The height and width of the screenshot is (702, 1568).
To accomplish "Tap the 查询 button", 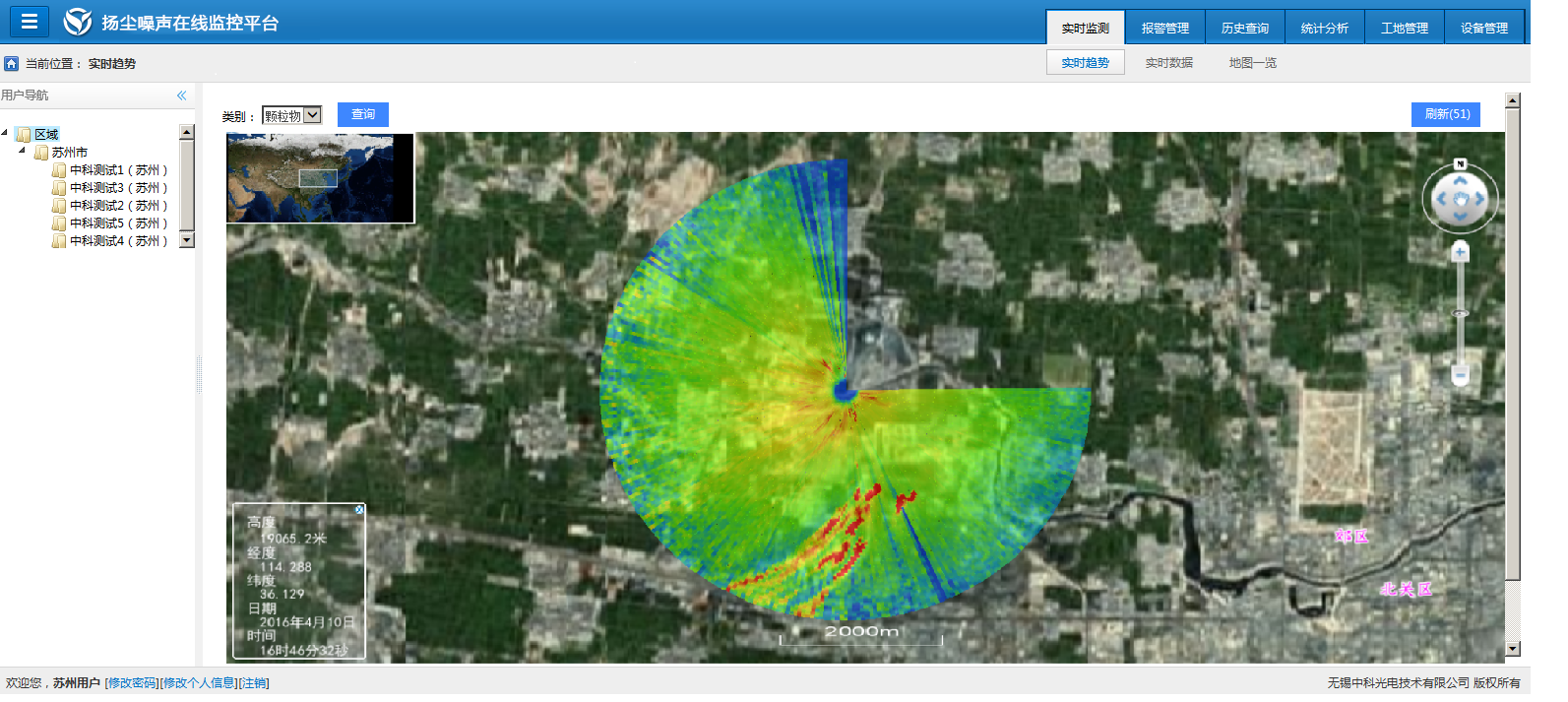I will point(363,115).
